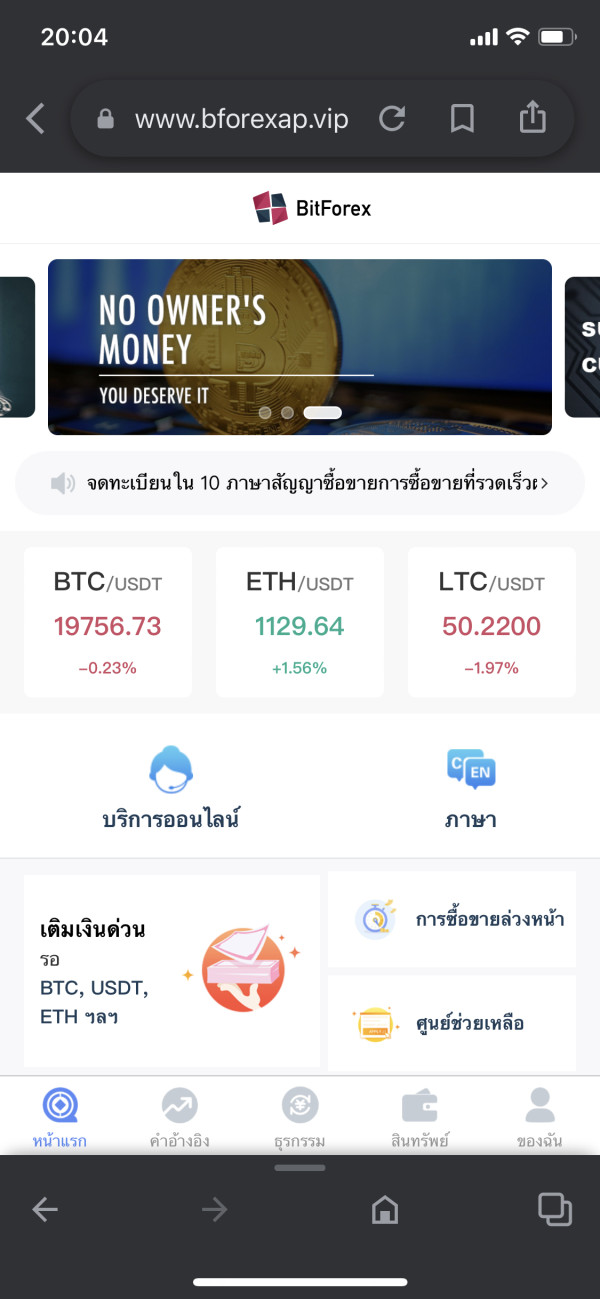Viewport: 600px width, 1299px height.
Task: Open บริการออนไลน์ online service
Action: [x=171, y=789]
